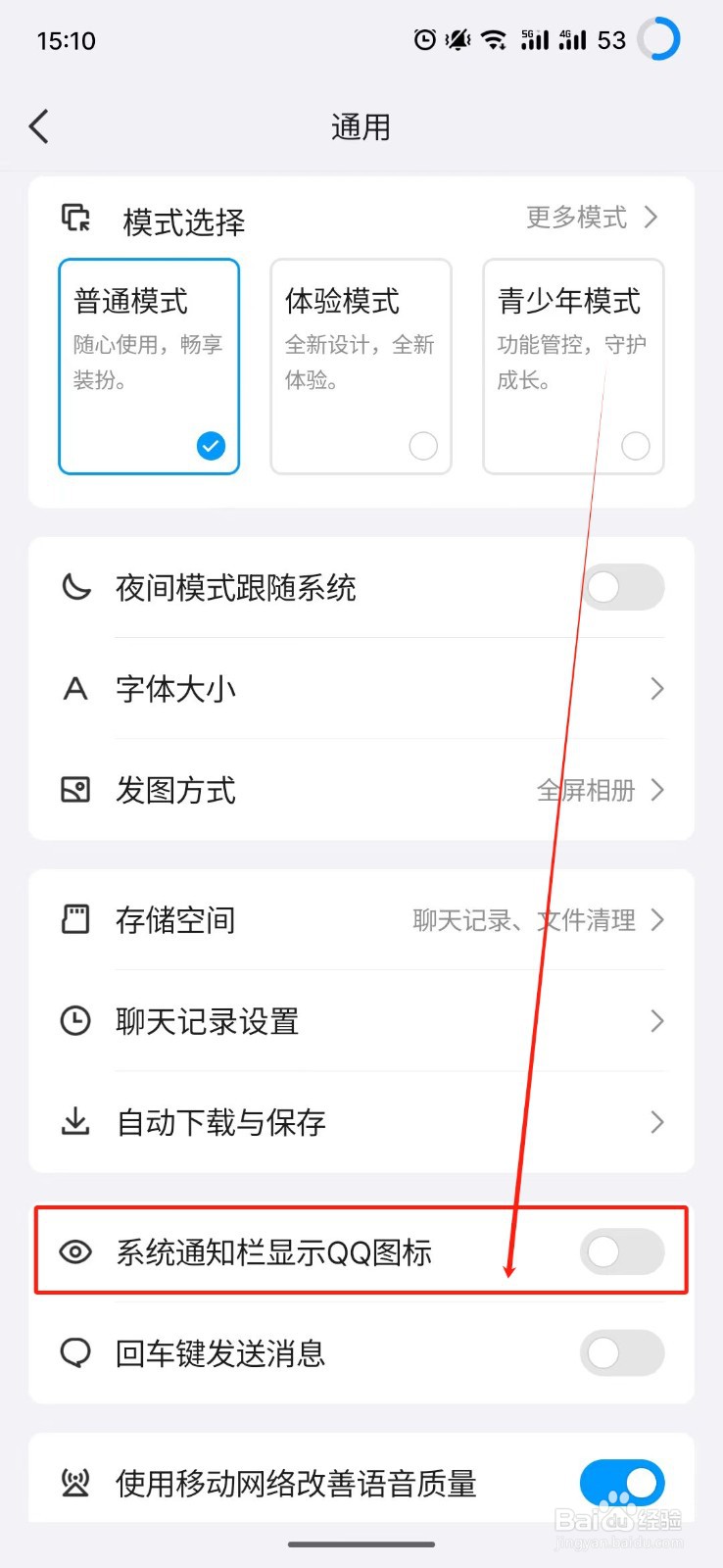Click the clock icon beside 聊天记录设置
Image resolution: width=723 pixels, height=1568 pixels.
[x=74, y=1021]
